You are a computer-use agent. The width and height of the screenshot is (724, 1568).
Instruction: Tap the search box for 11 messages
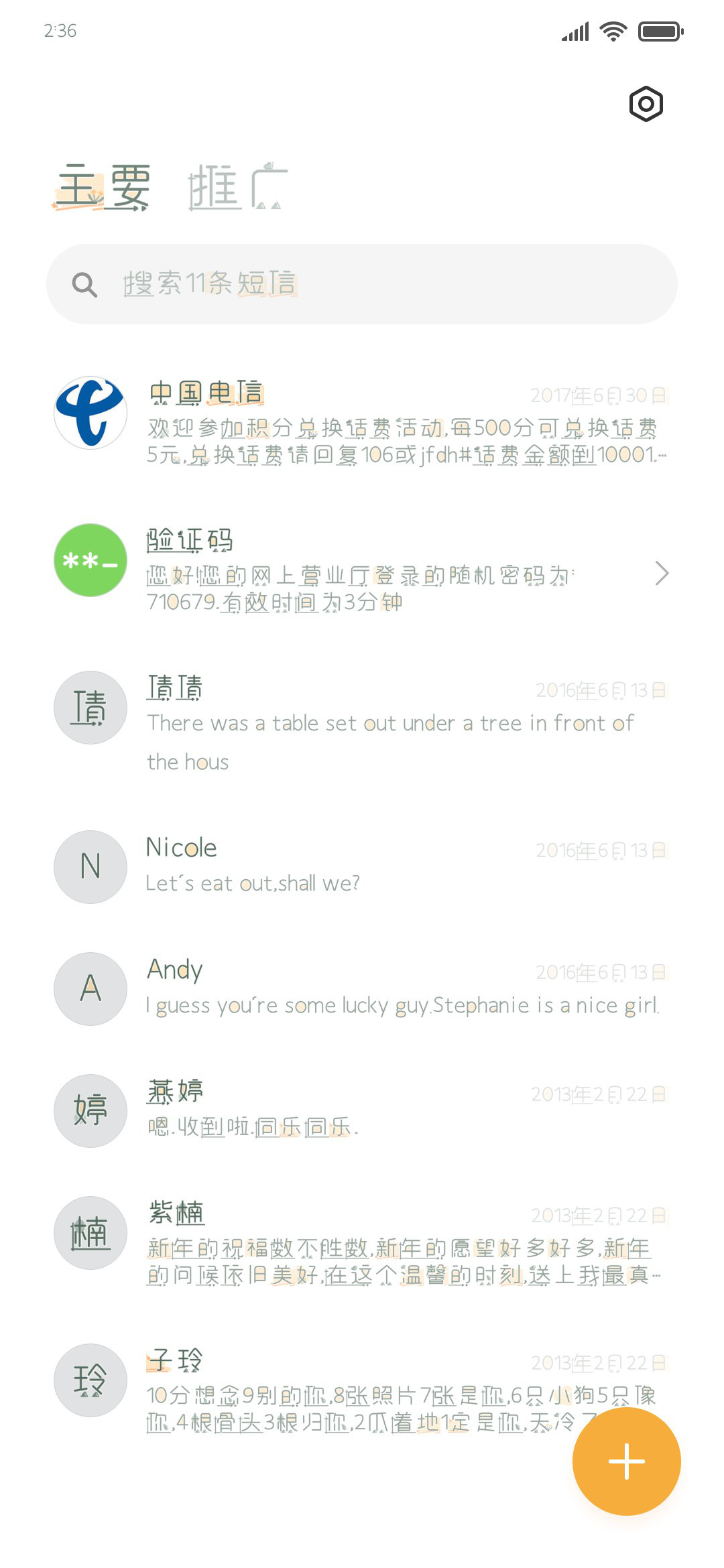362,284
